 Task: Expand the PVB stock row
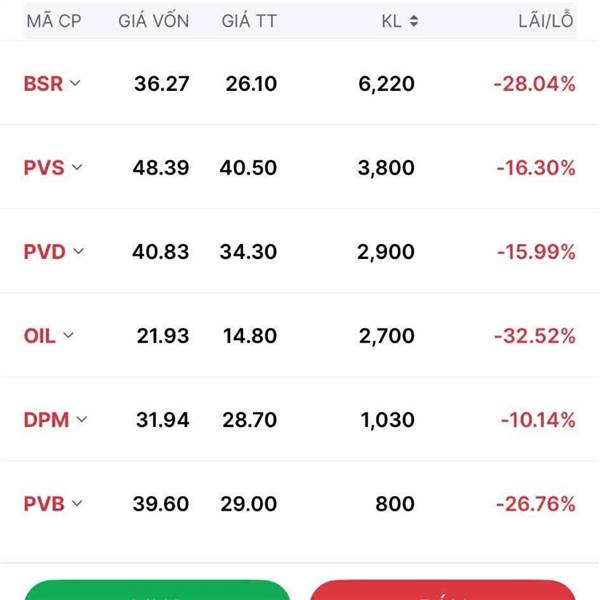click(x=77, y=504)
